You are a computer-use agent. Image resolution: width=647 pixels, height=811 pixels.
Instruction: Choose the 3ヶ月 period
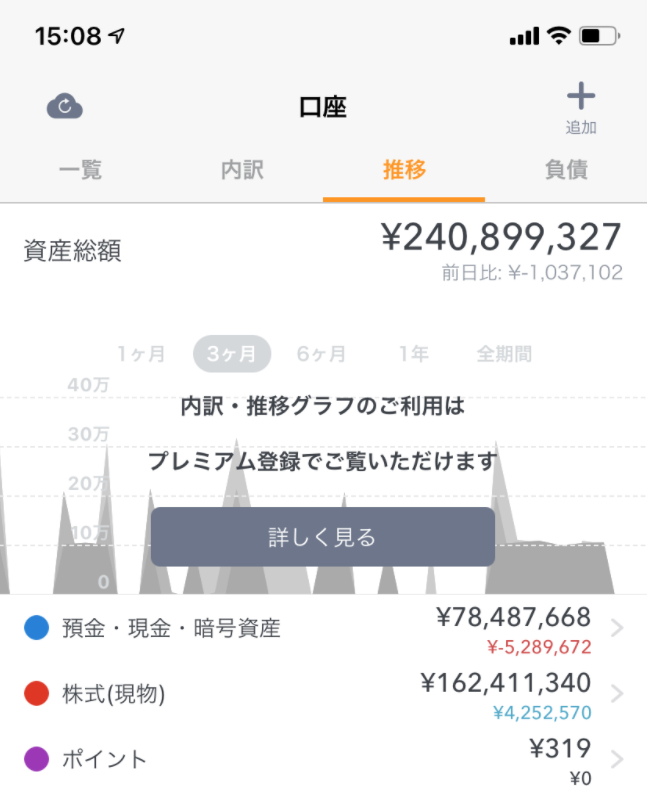pyautogui.click(x=232, y=354)
